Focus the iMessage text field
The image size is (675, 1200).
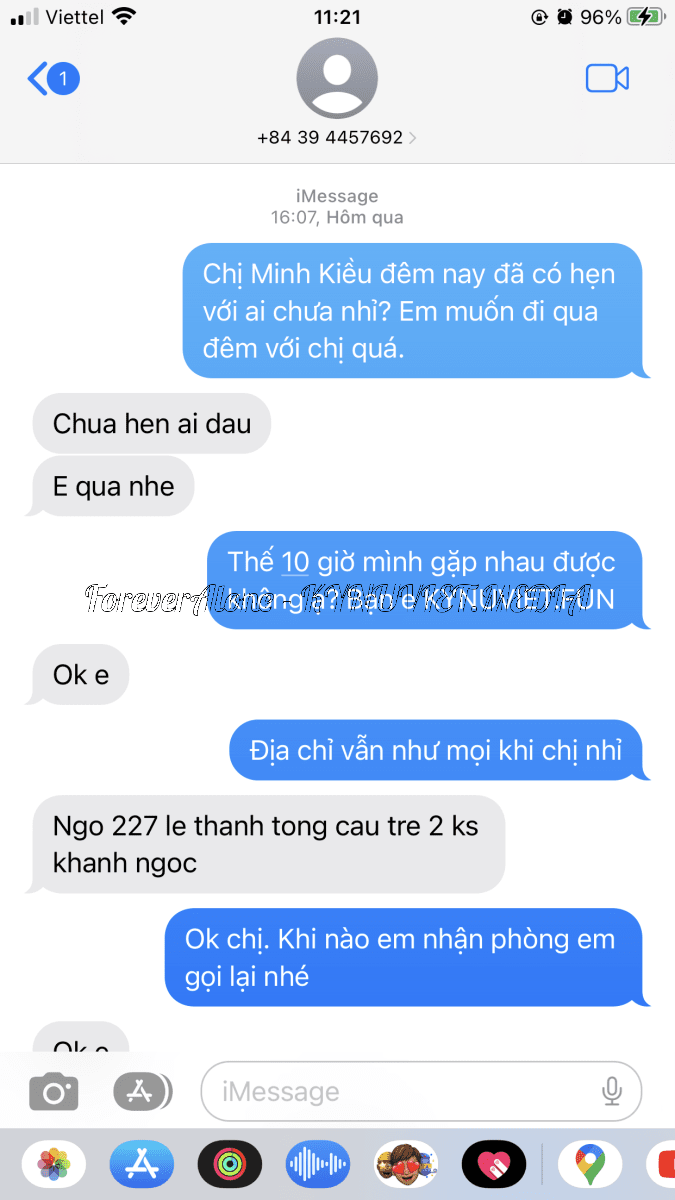click(x=400, y=1091)
